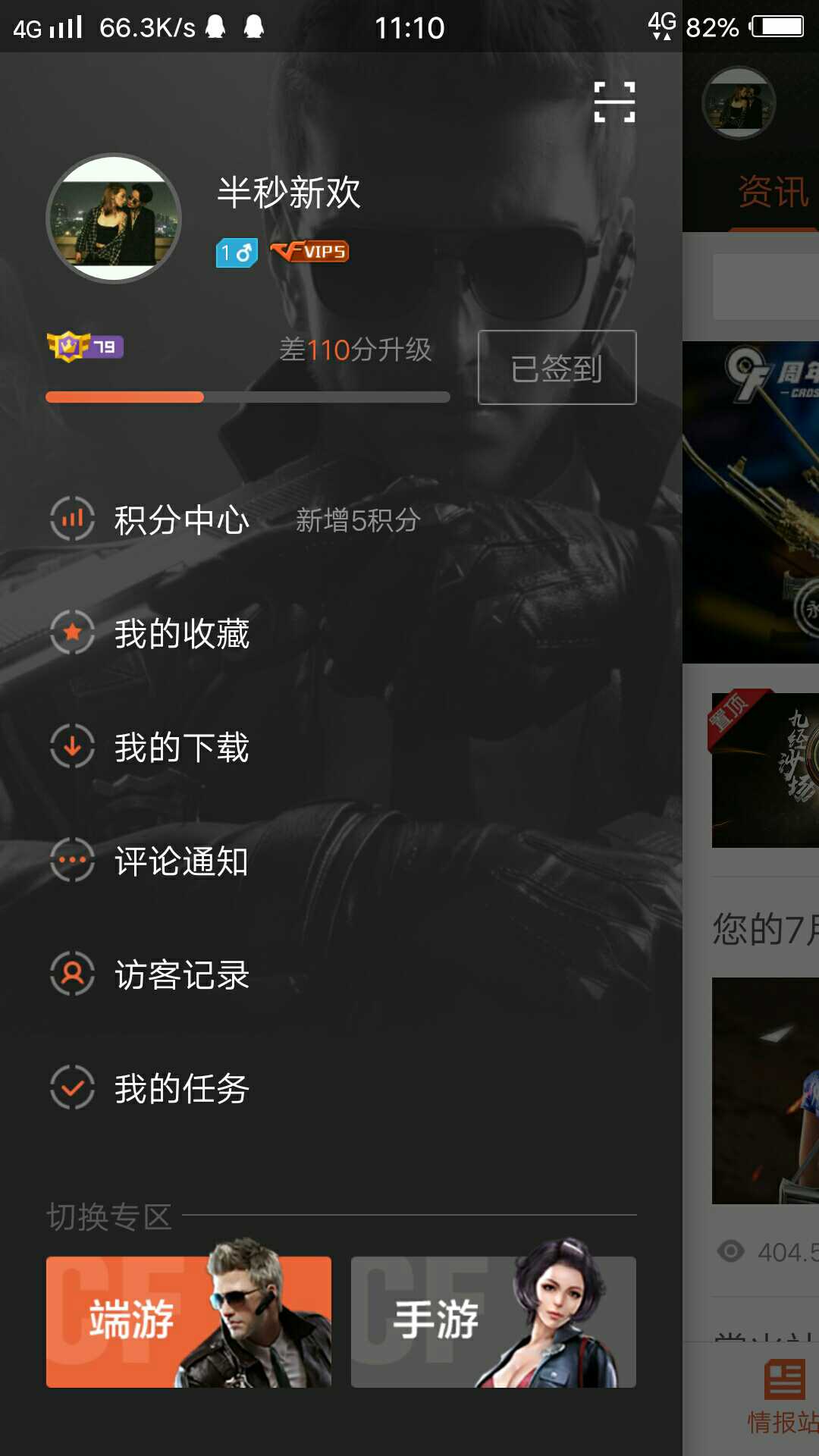This screenshot has height=1456, width=819.
Task: Tap the 已签到 check-in button
Action: 557,368
